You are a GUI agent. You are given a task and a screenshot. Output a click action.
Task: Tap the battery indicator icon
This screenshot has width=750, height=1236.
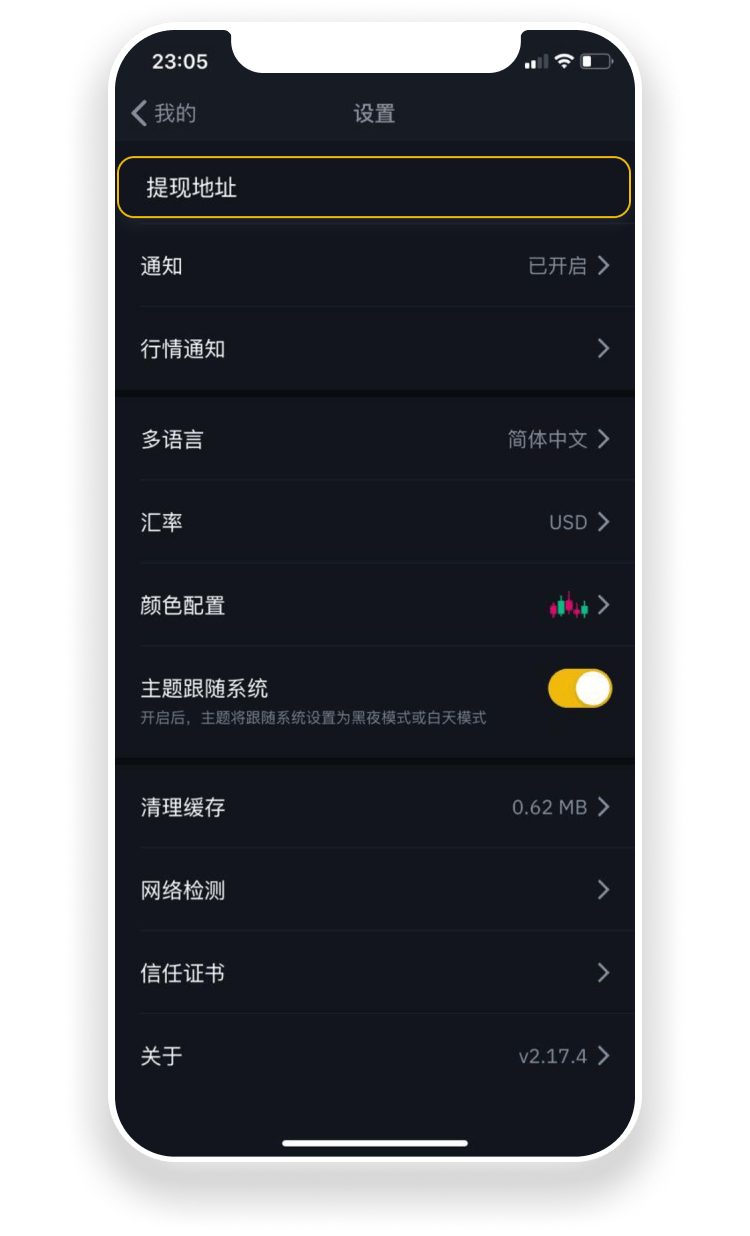tap(592, 62)
